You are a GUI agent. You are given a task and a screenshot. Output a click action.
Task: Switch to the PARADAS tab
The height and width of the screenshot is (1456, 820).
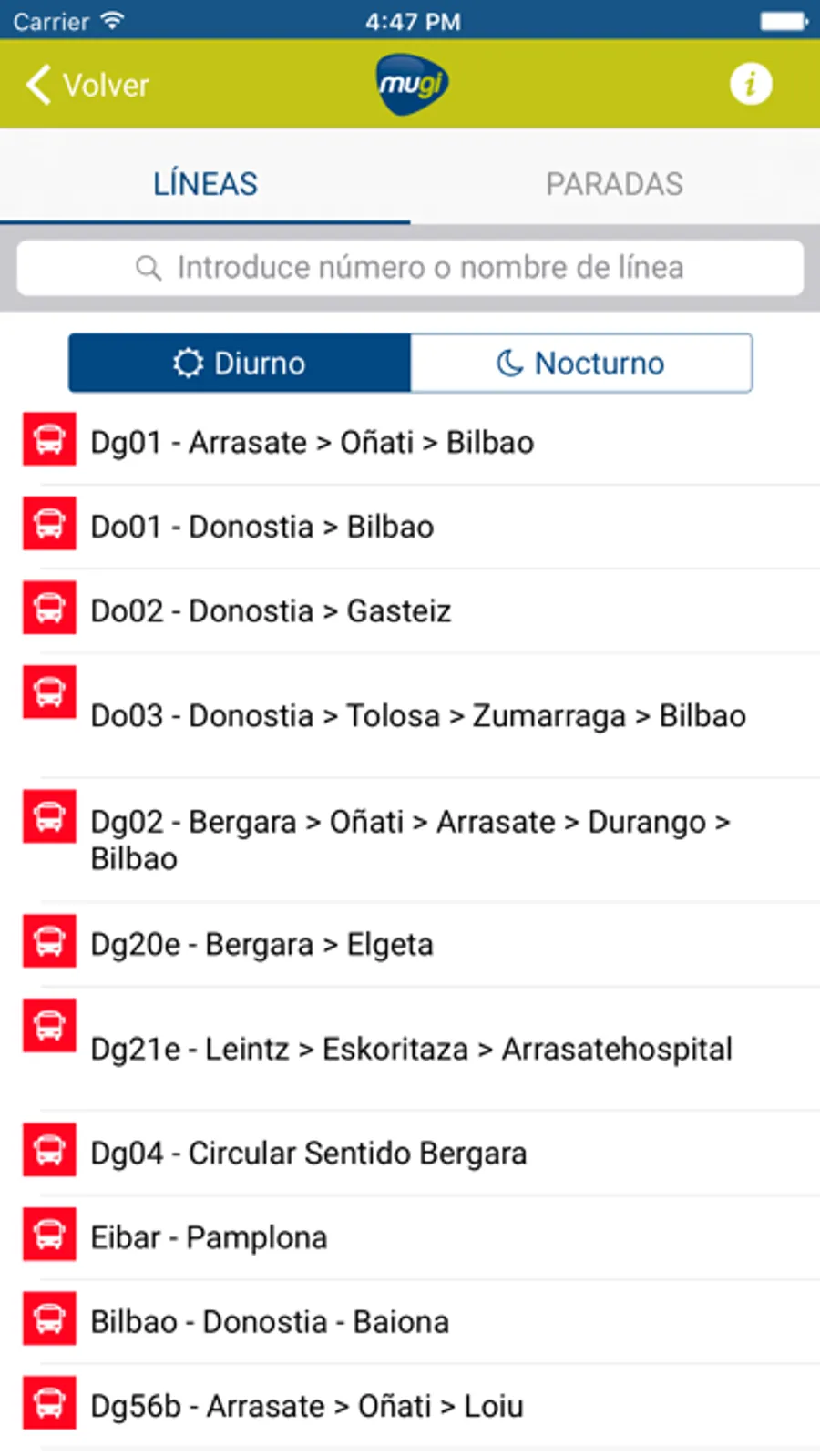[614, 184]
